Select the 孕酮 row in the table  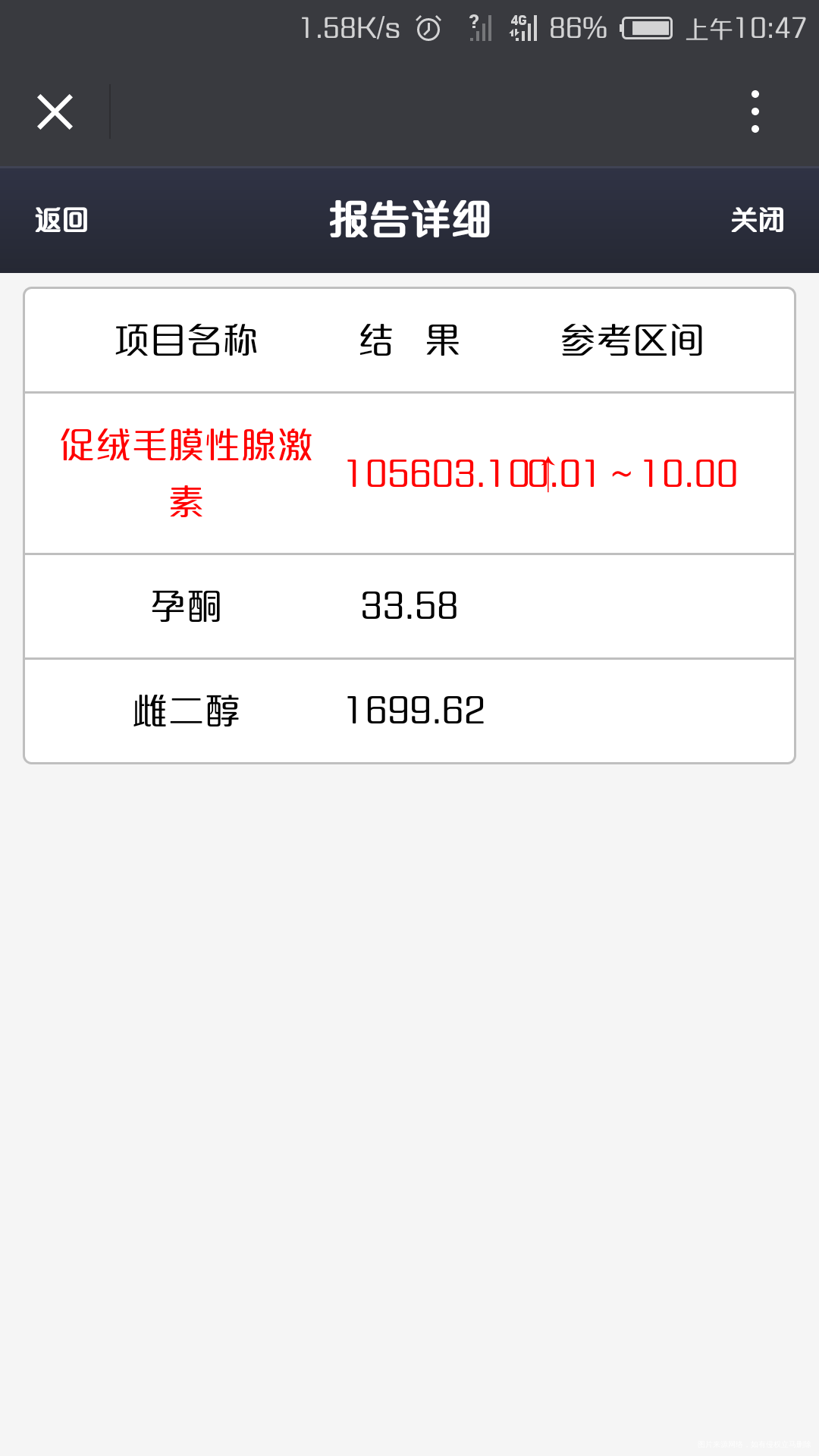click(x=409, y=606)
